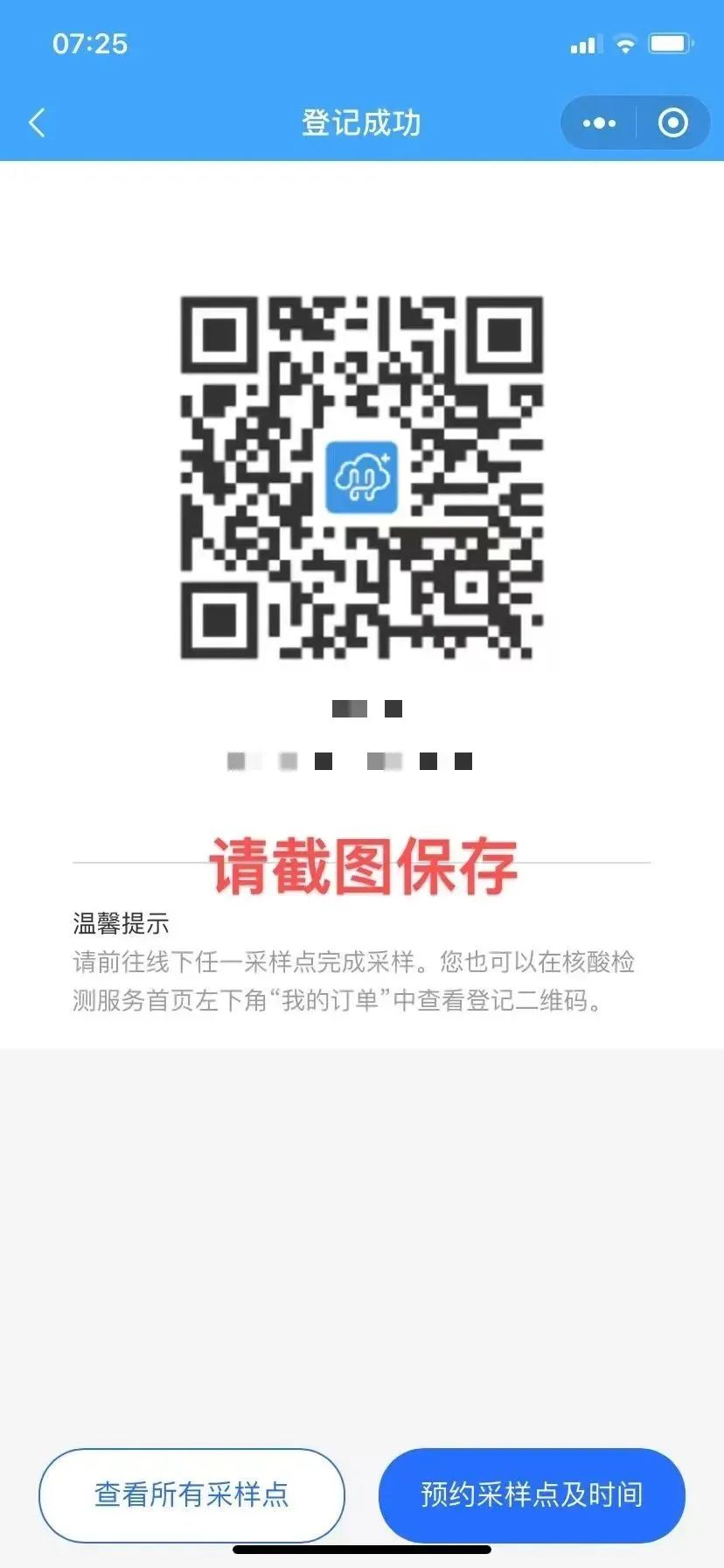Close the mini program with the circle icon

click(x=672, y=123)
